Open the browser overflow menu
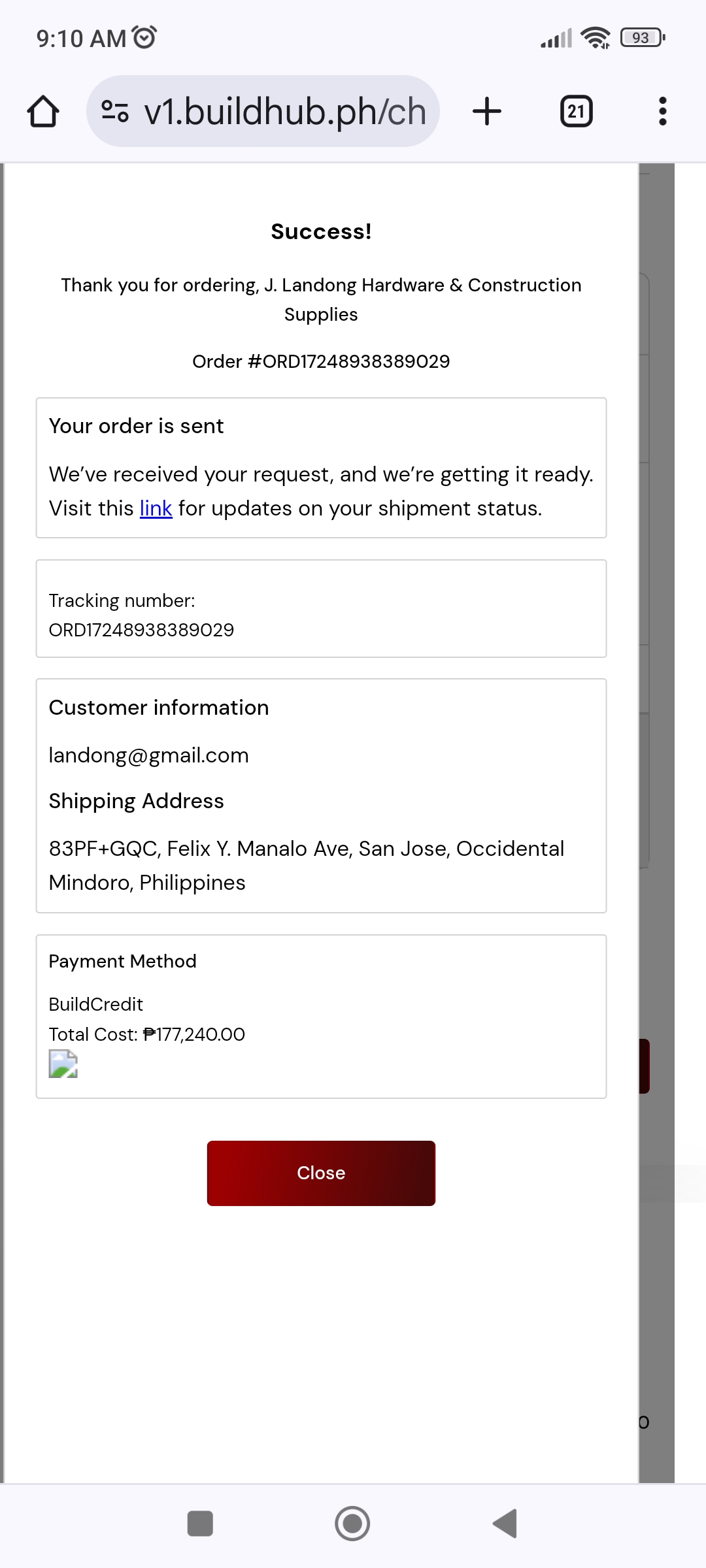Image resolution: width=706 pixels, height=1568 pixels. [x=662, y=111]
